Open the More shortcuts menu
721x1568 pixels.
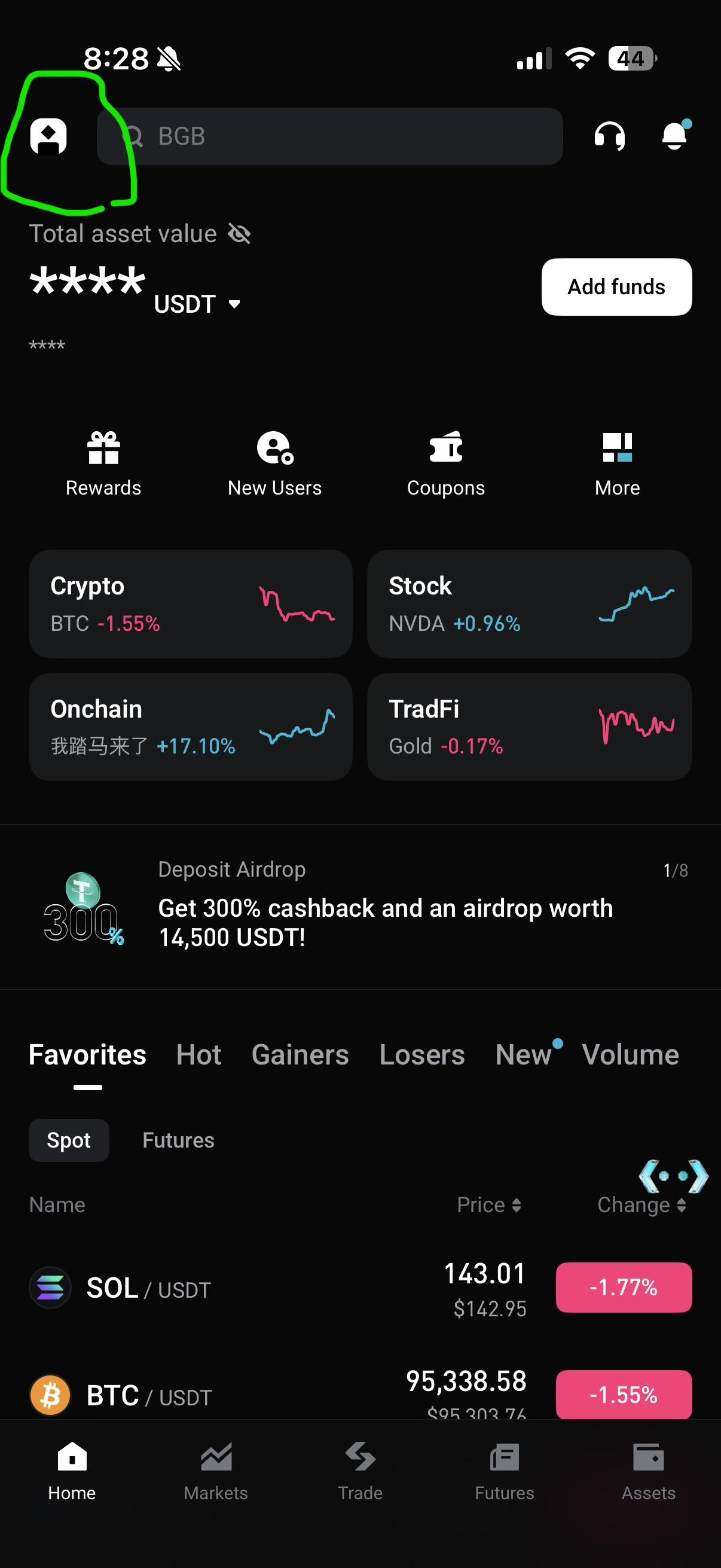click(617, 463)
